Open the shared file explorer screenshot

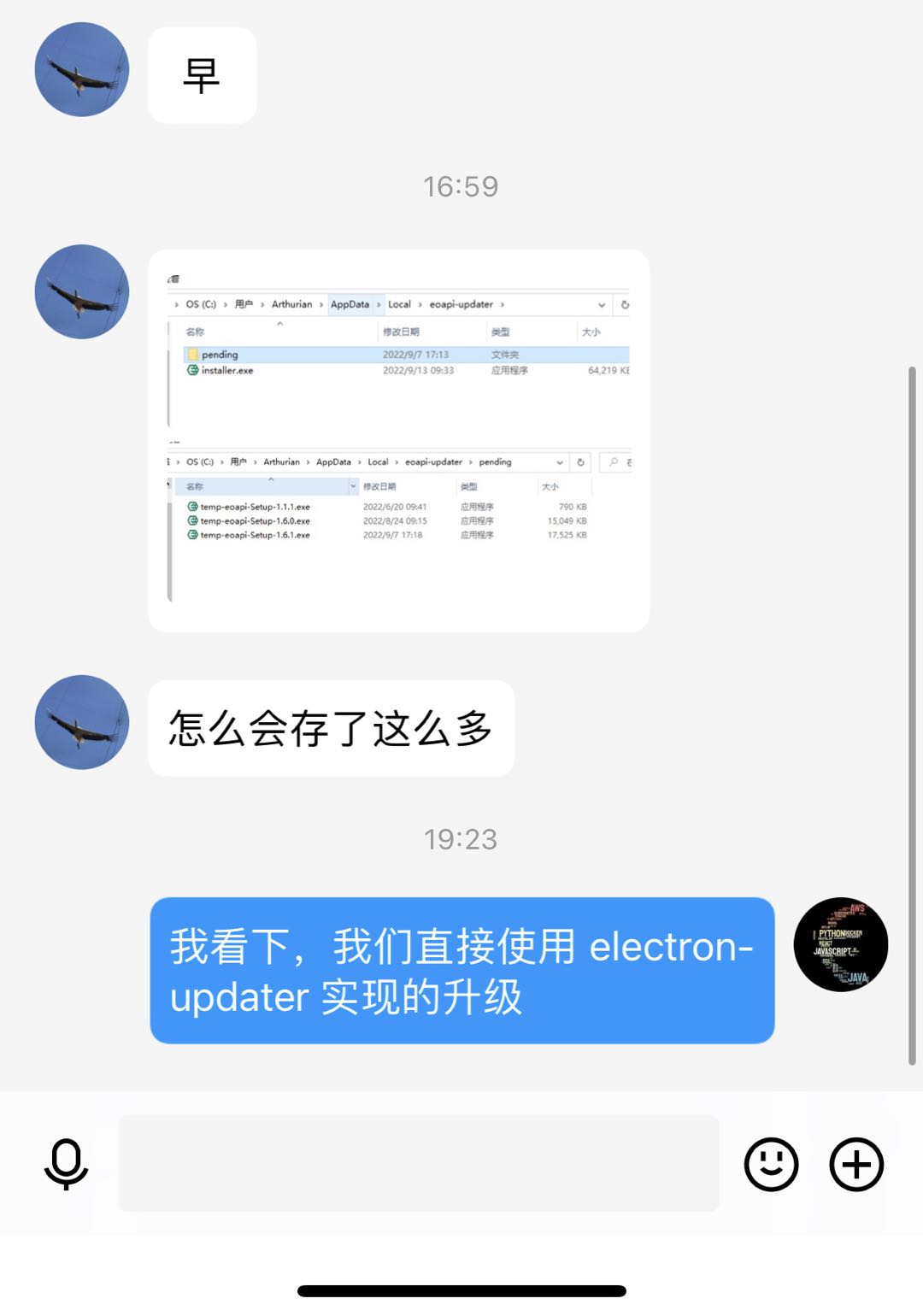398,440
